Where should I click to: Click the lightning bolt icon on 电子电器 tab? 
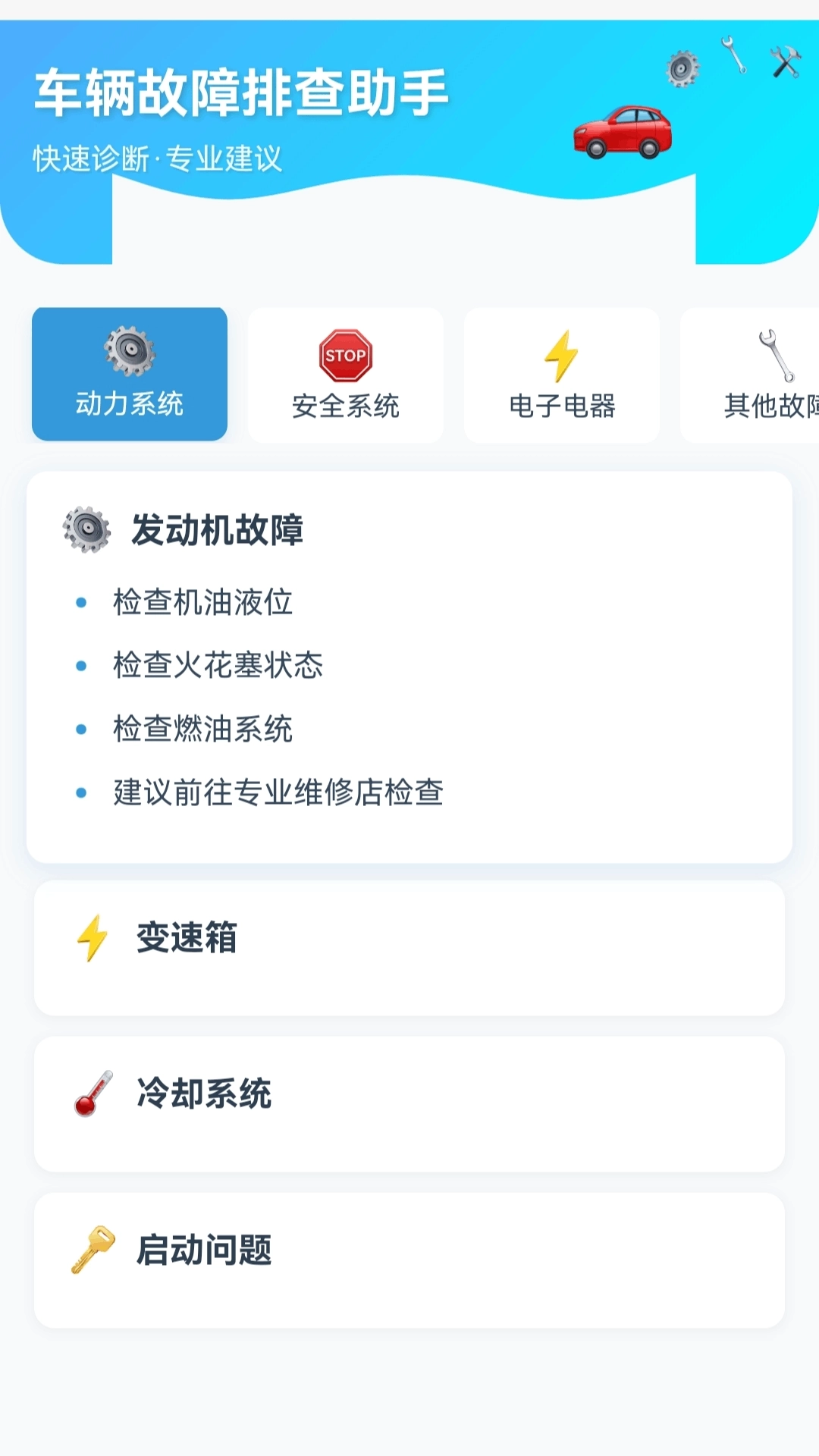click(x=561, y=355)
